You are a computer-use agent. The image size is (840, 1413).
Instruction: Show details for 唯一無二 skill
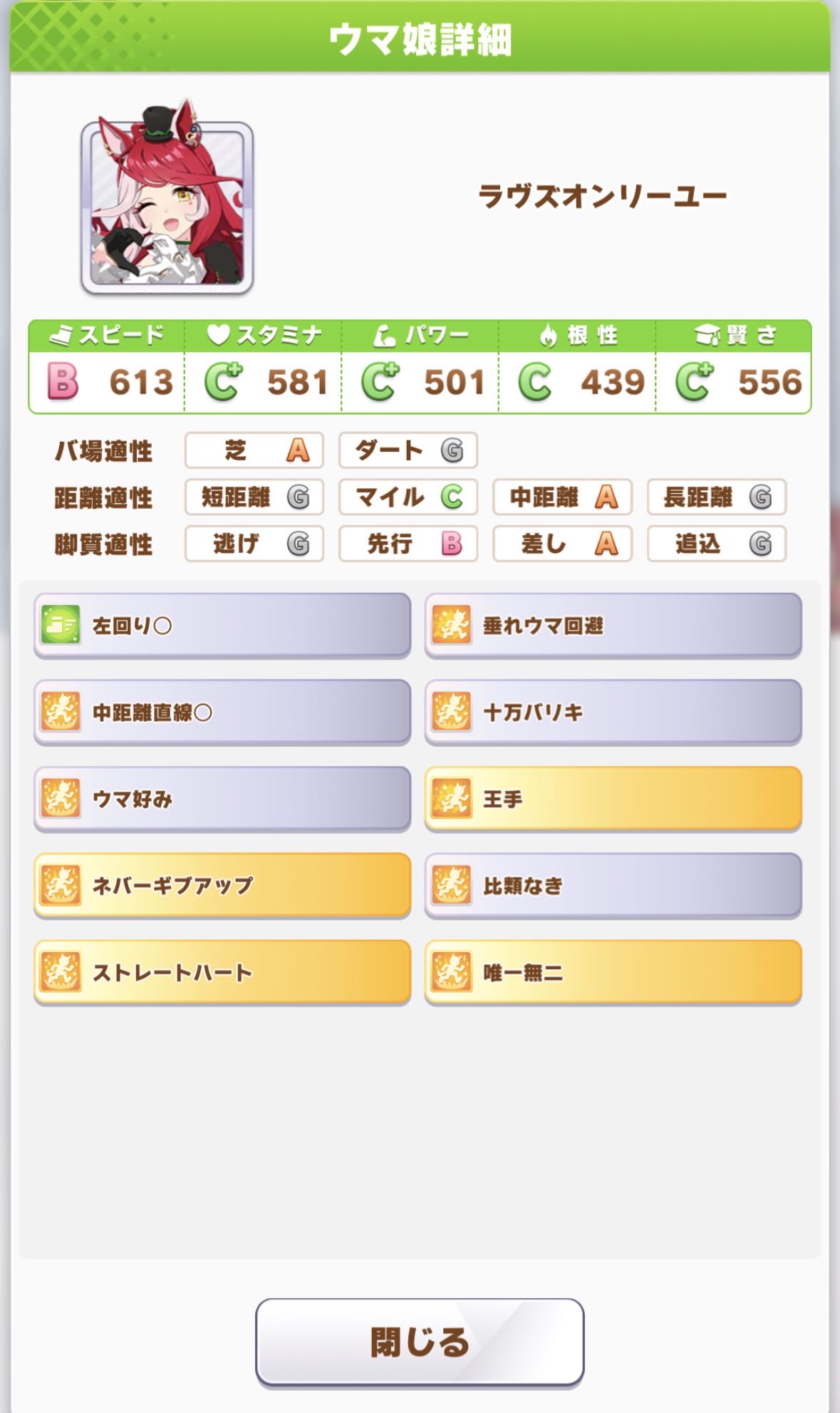pyautogui.click(x=613, y=973)
